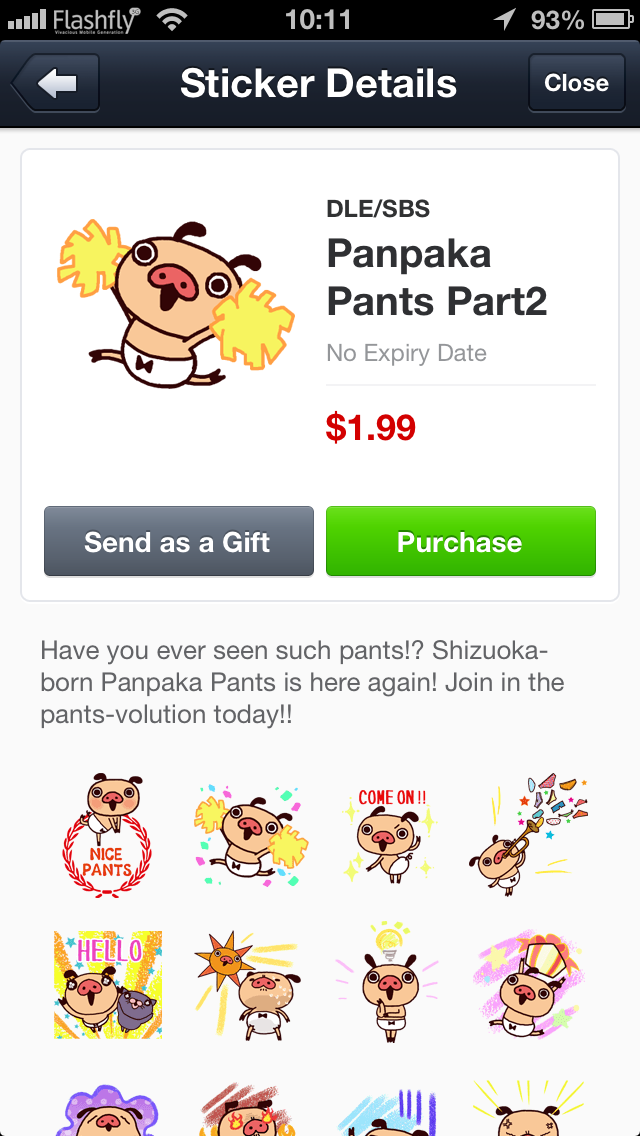Send Panpaka Pants Part2 as a gift
The image size is (640, 1136).
(178, 542)
